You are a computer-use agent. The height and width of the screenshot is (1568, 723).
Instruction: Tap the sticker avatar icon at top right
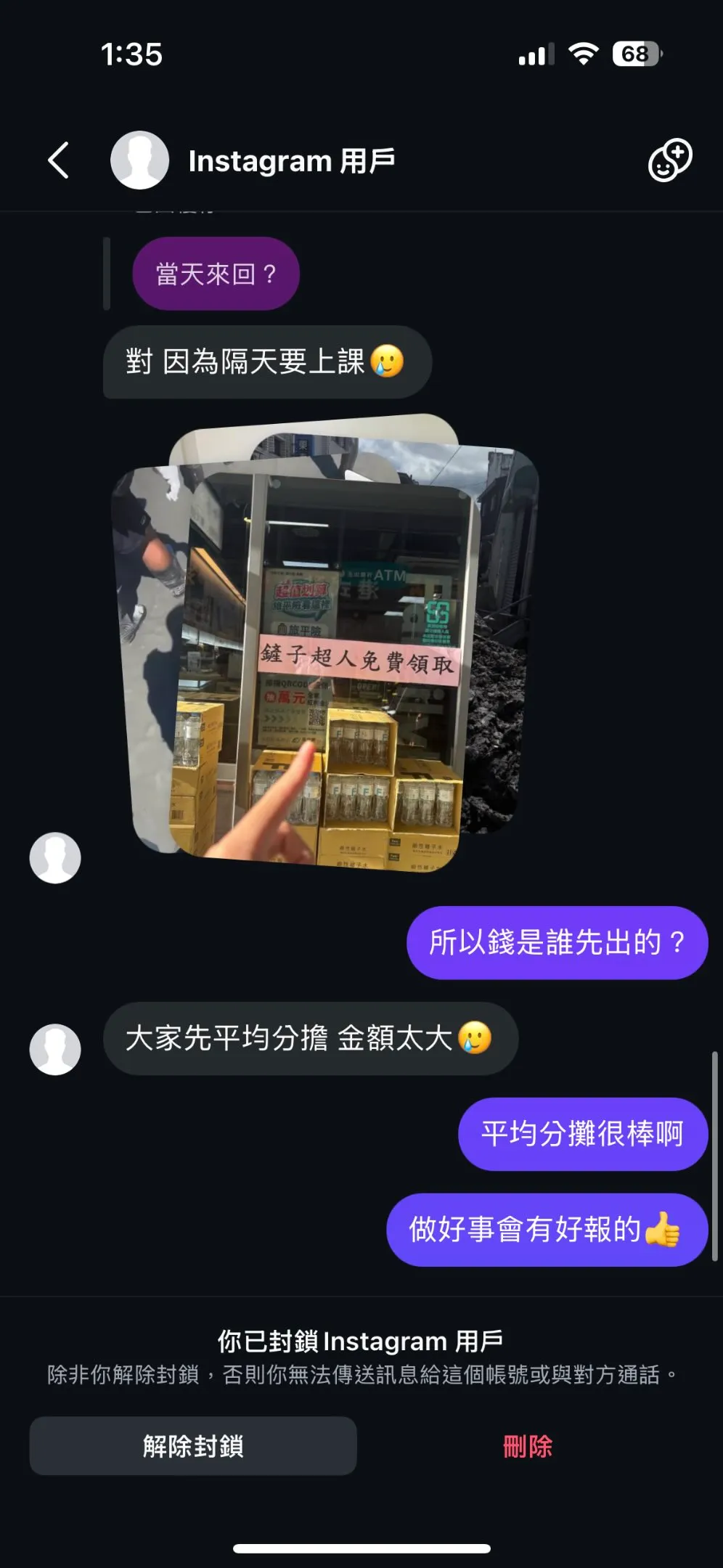pos(669,160)
